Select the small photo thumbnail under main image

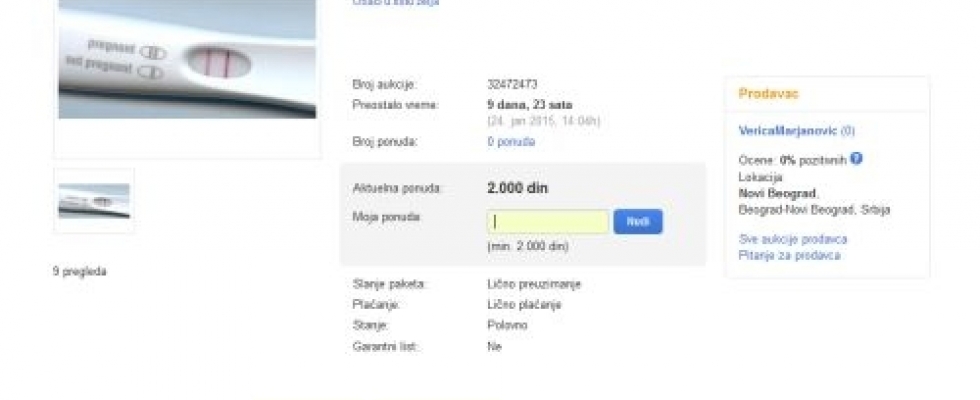click(x=94, y=200)
